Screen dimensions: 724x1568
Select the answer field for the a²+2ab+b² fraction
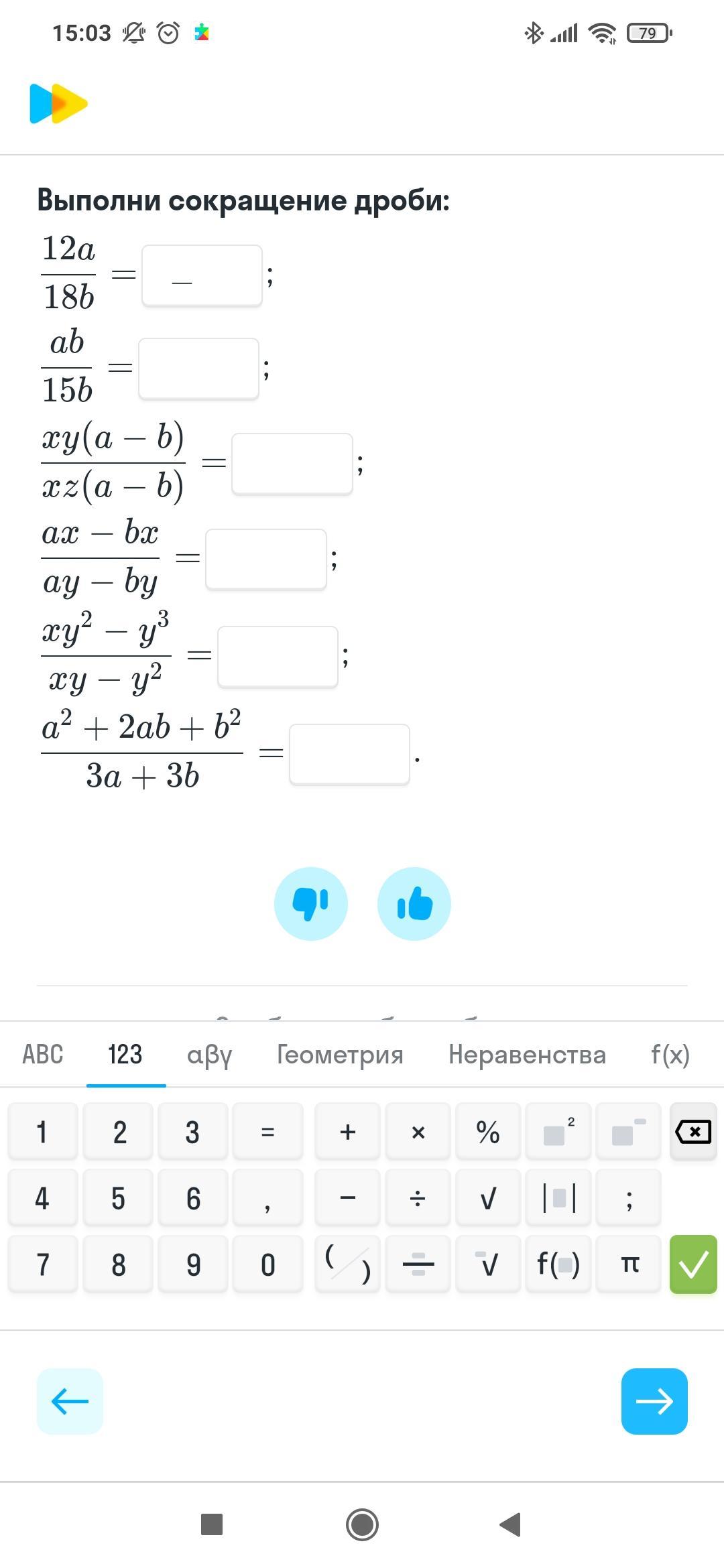point(349,754)
